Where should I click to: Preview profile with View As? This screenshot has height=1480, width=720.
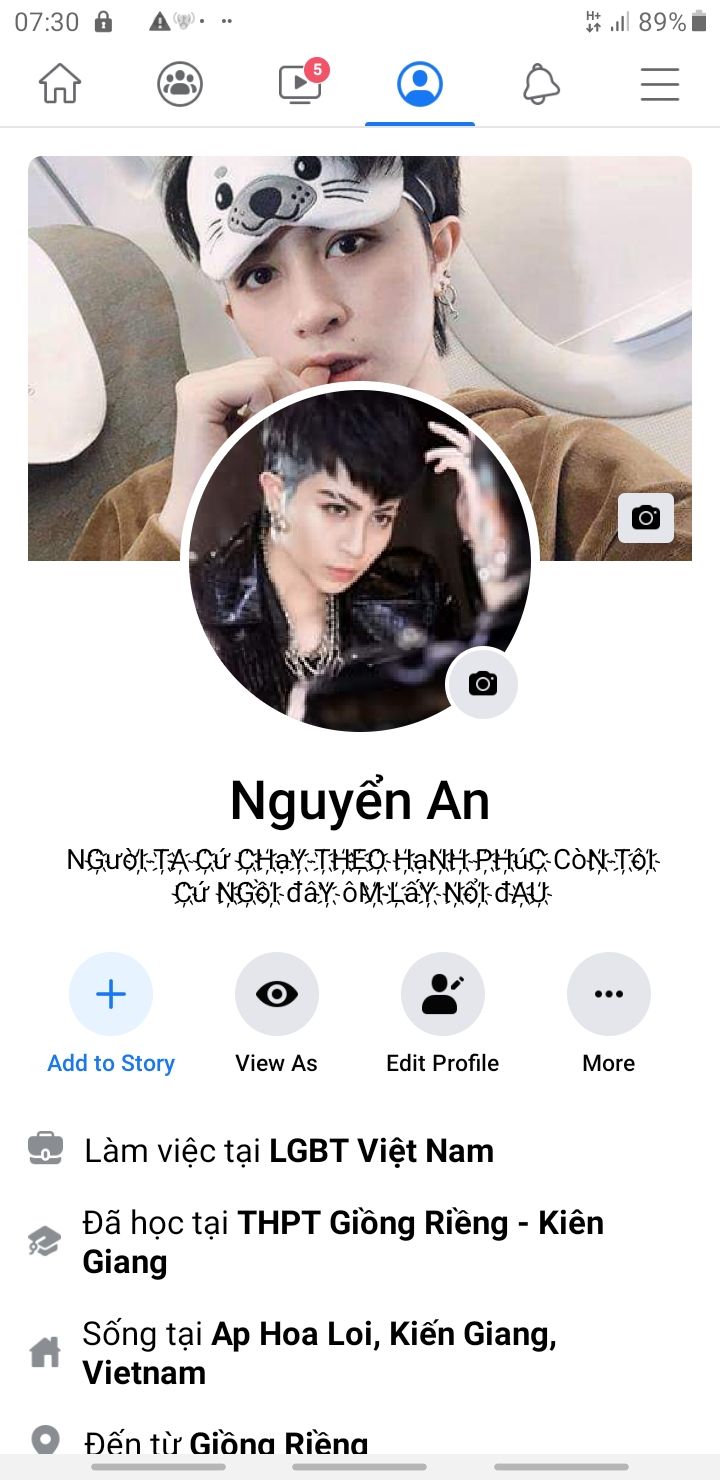[x=277, y=994]
